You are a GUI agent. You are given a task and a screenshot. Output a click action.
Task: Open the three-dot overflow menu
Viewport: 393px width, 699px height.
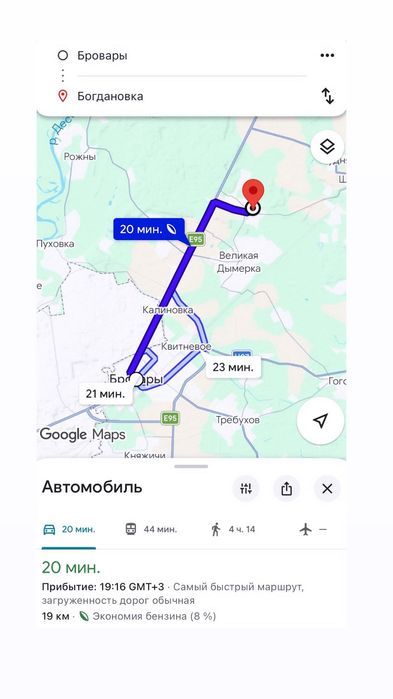coord(327,55)
